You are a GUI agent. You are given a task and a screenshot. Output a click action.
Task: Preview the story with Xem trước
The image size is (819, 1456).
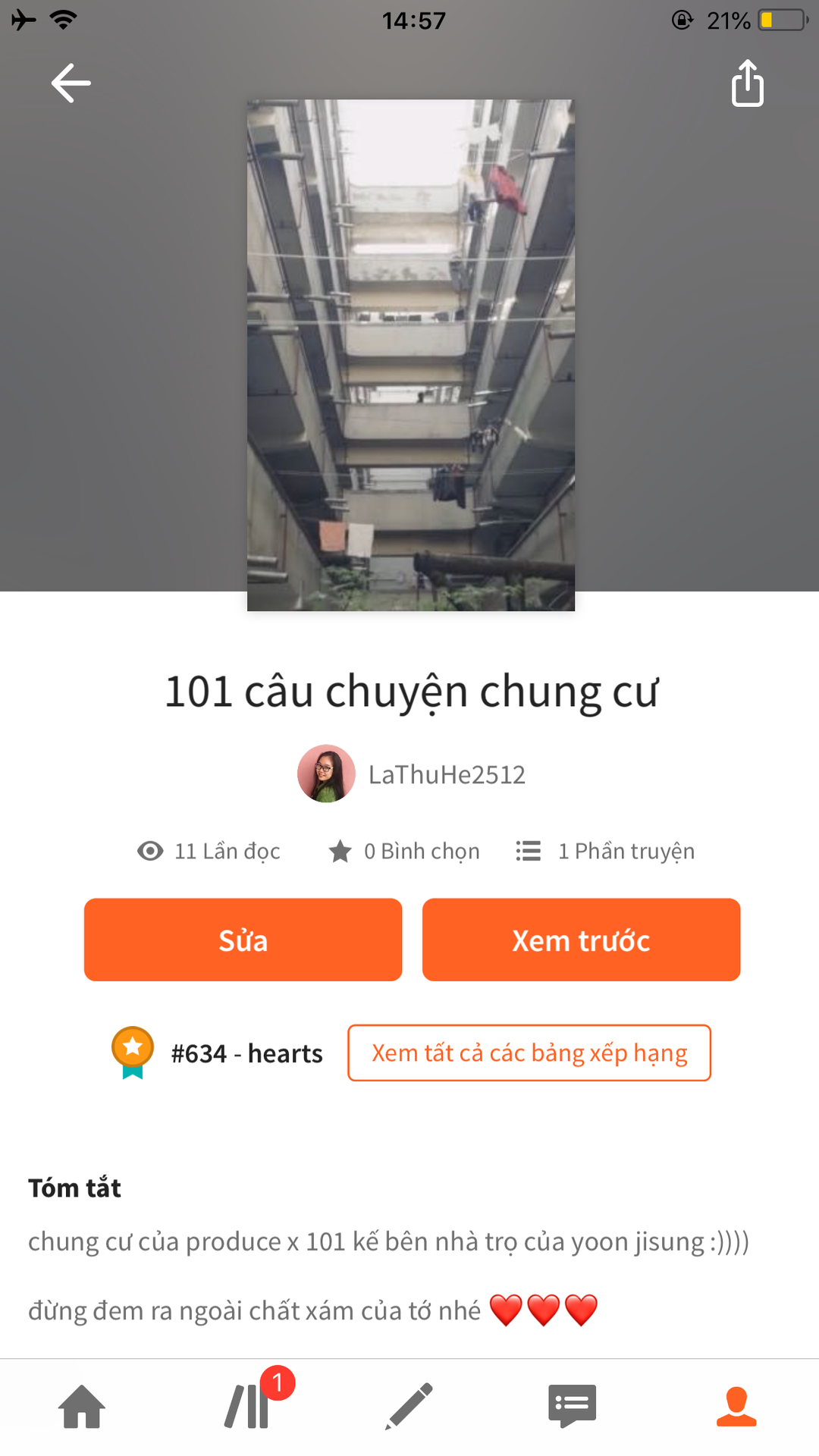point(581,940)
